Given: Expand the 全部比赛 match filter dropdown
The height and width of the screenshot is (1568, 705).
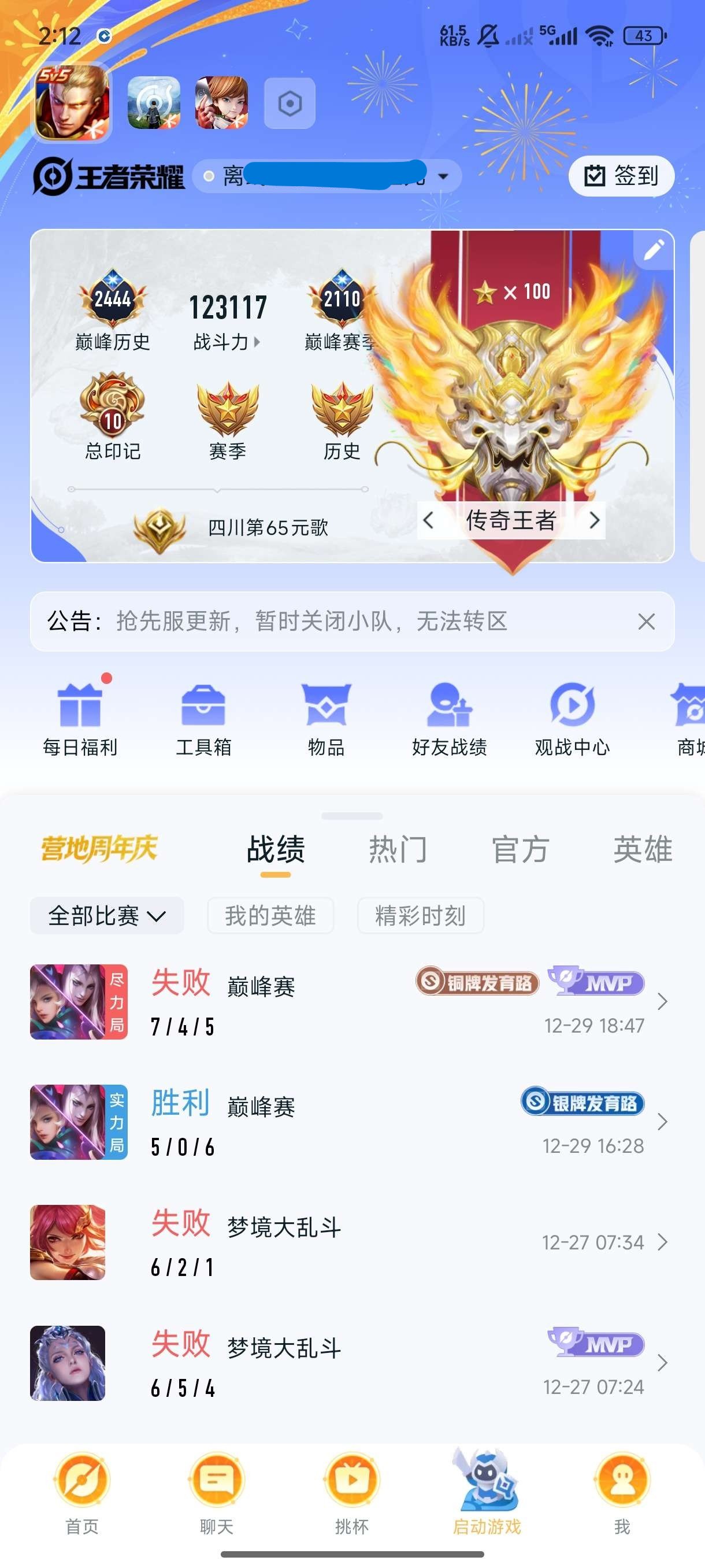Looking at the screenshot, I should 106,915.
